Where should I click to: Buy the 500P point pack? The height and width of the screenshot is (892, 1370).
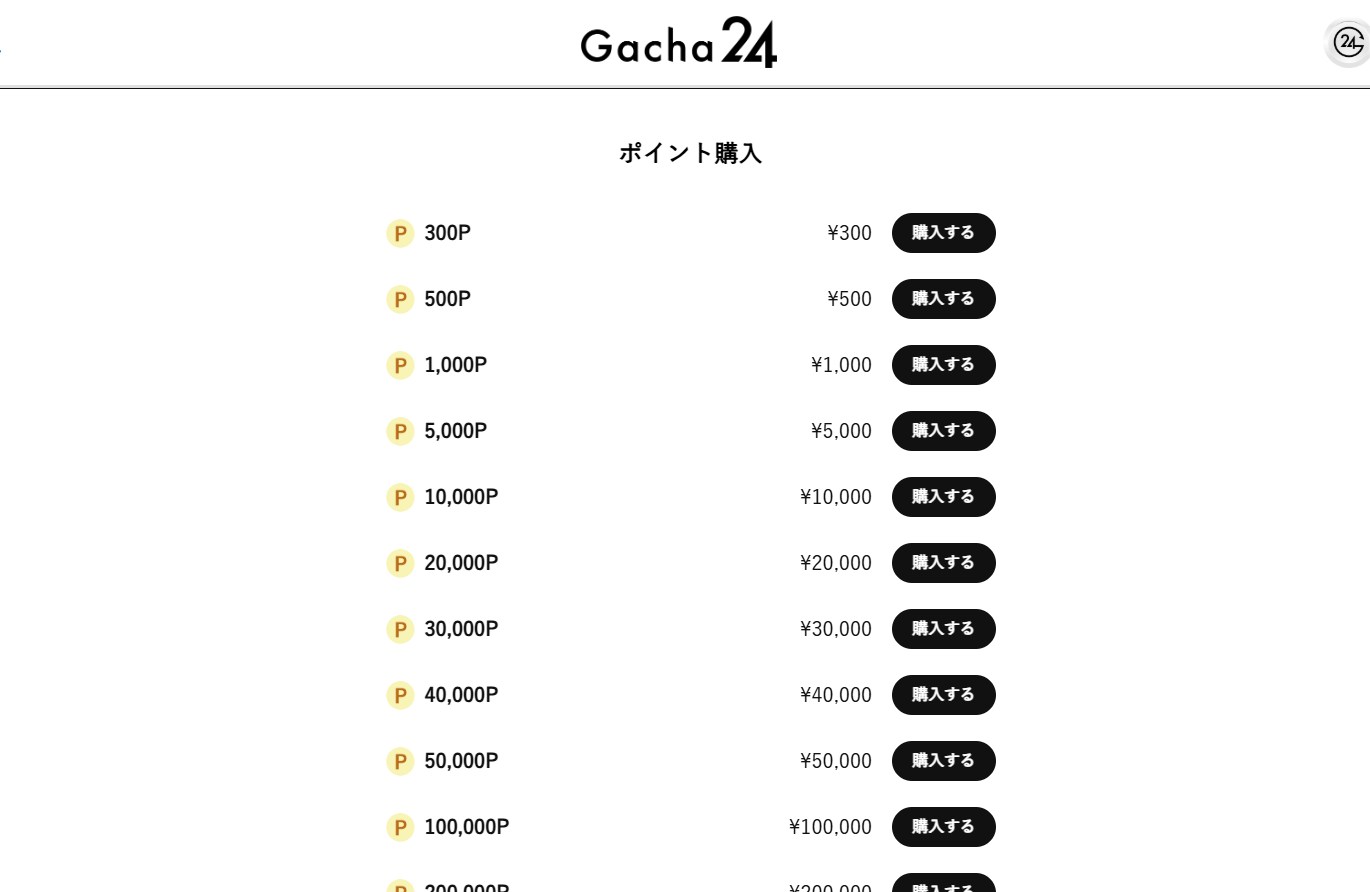click(943, 299)
